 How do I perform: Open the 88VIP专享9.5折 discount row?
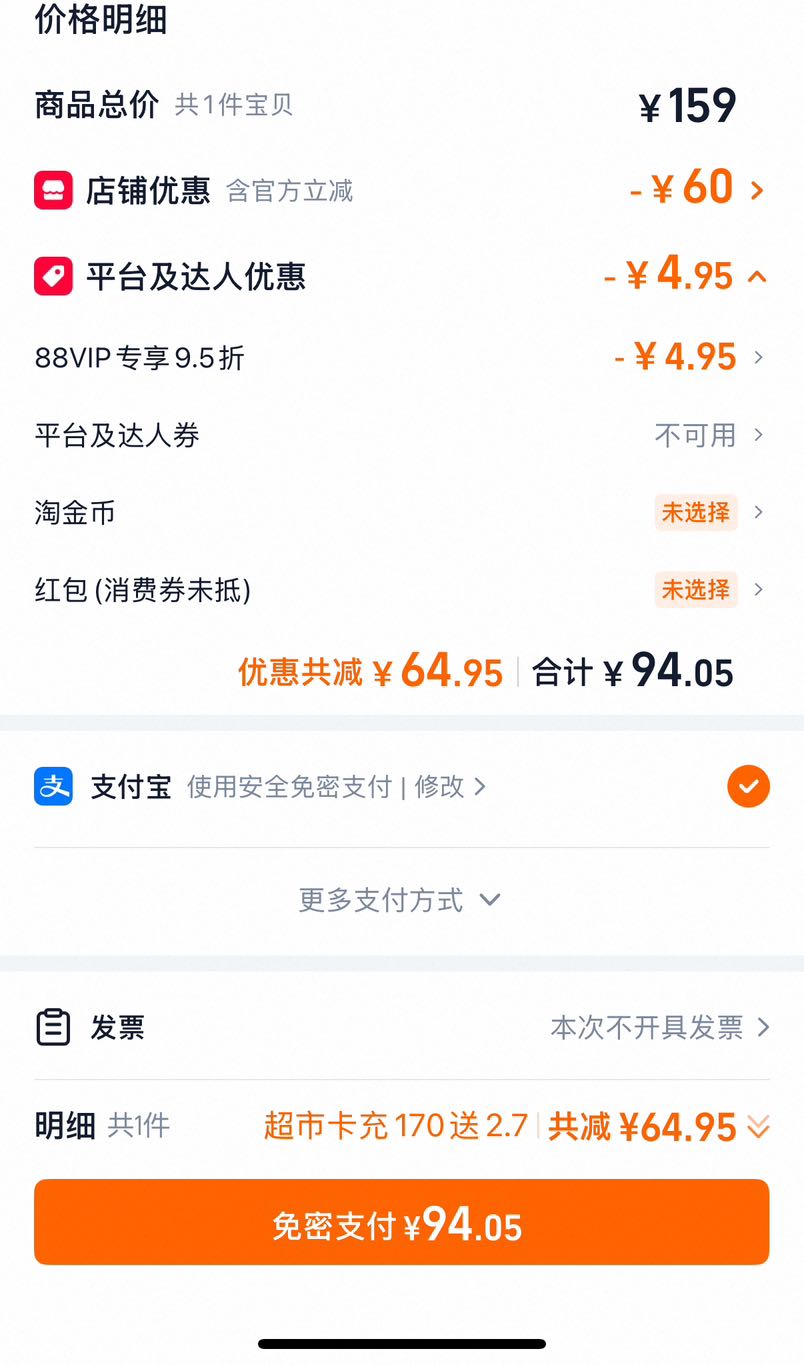pos(401,357)
